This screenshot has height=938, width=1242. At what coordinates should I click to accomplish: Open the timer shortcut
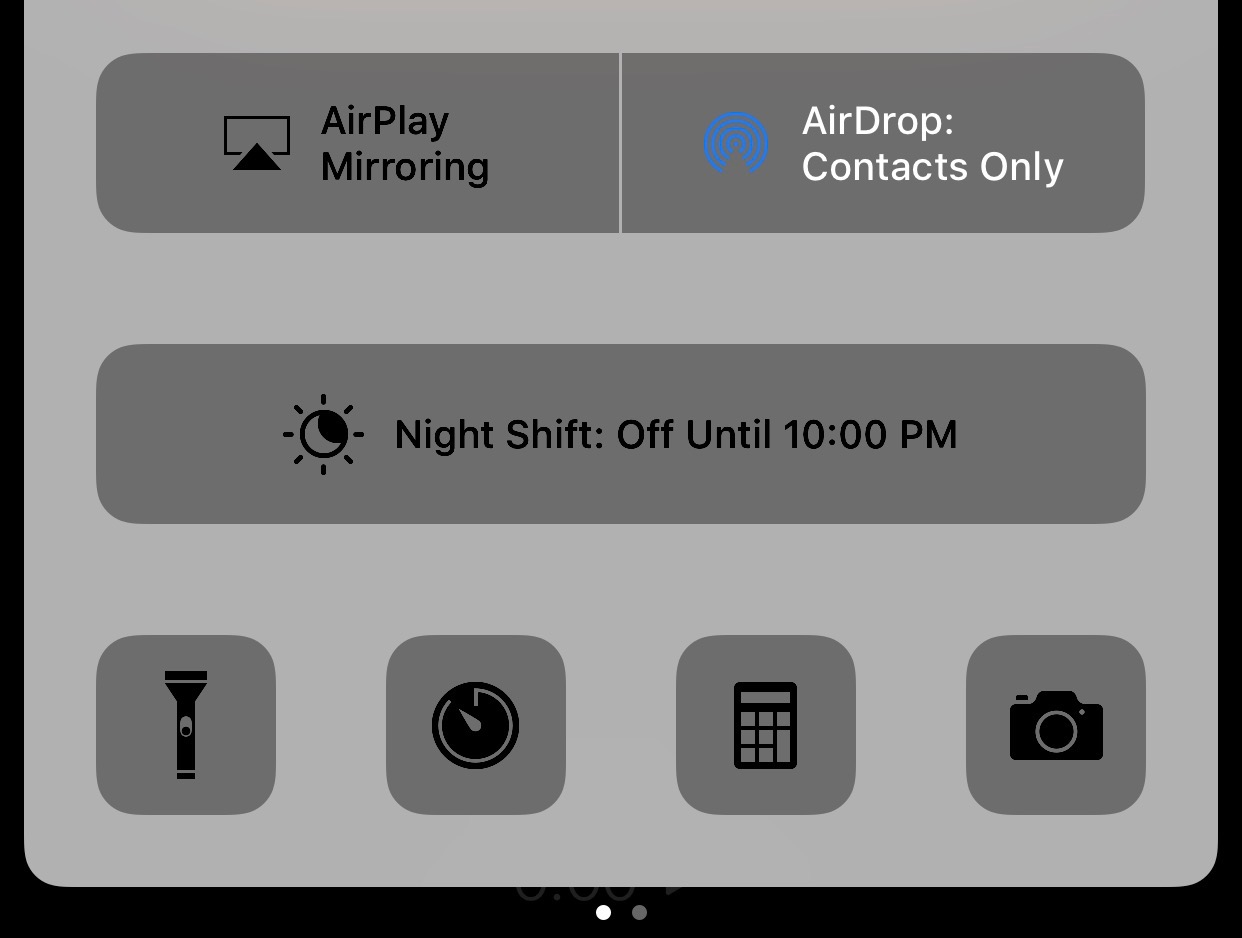476,725
